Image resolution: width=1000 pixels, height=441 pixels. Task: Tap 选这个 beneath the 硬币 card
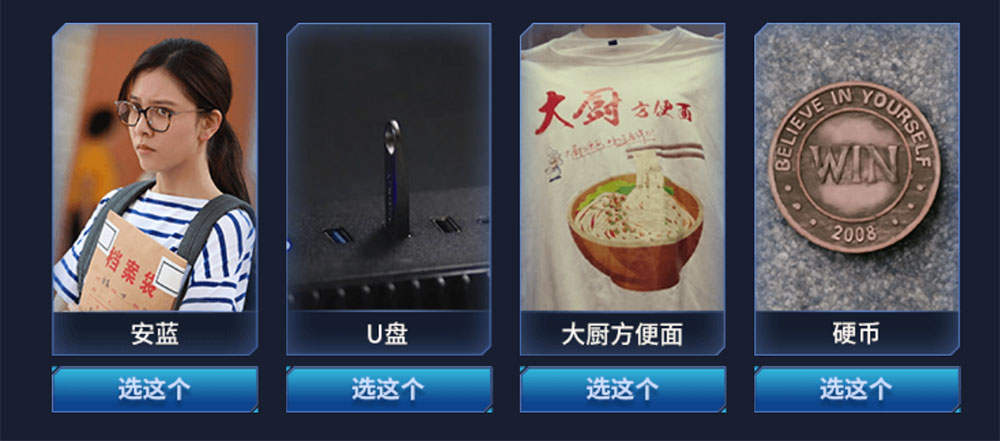[856, 389]
